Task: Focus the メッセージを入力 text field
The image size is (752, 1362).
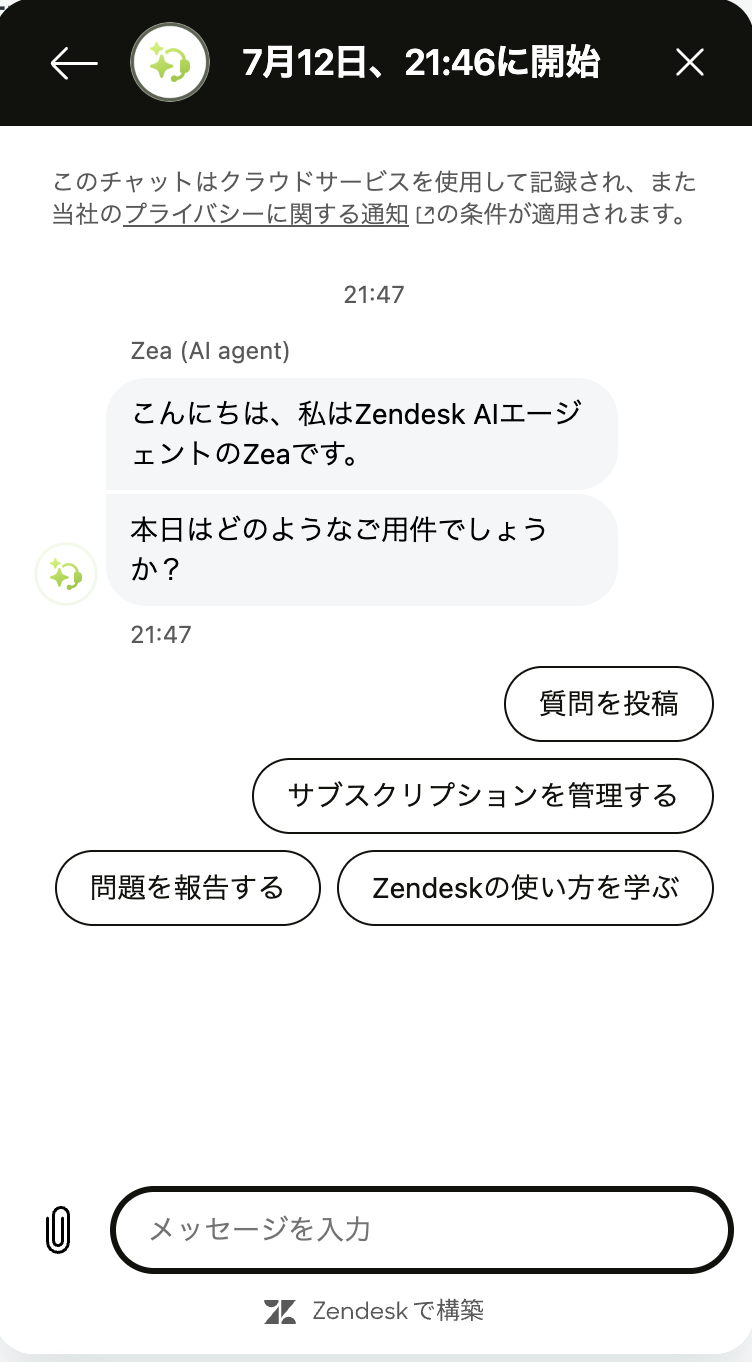Action: 421,1229
